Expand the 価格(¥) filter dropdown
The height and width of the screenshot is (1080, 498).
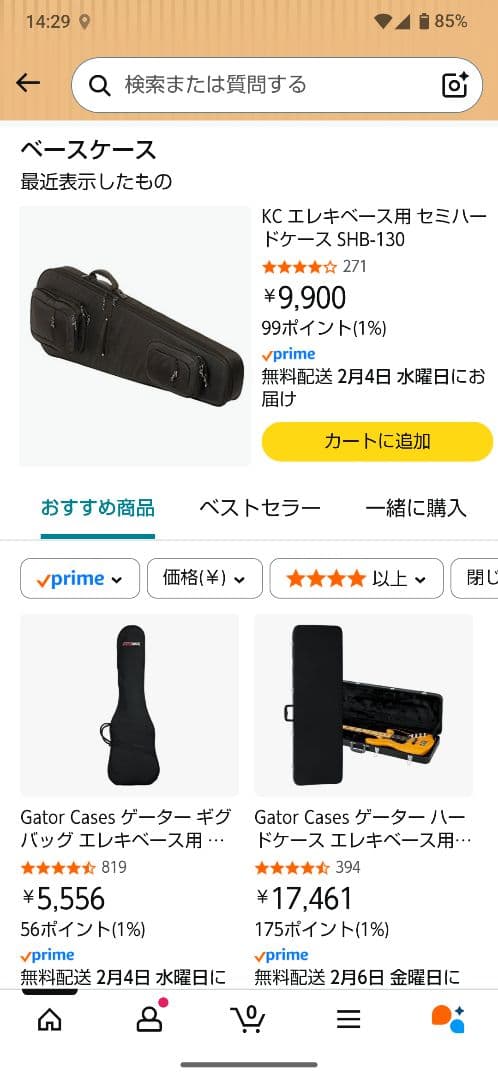click(205, 579)
